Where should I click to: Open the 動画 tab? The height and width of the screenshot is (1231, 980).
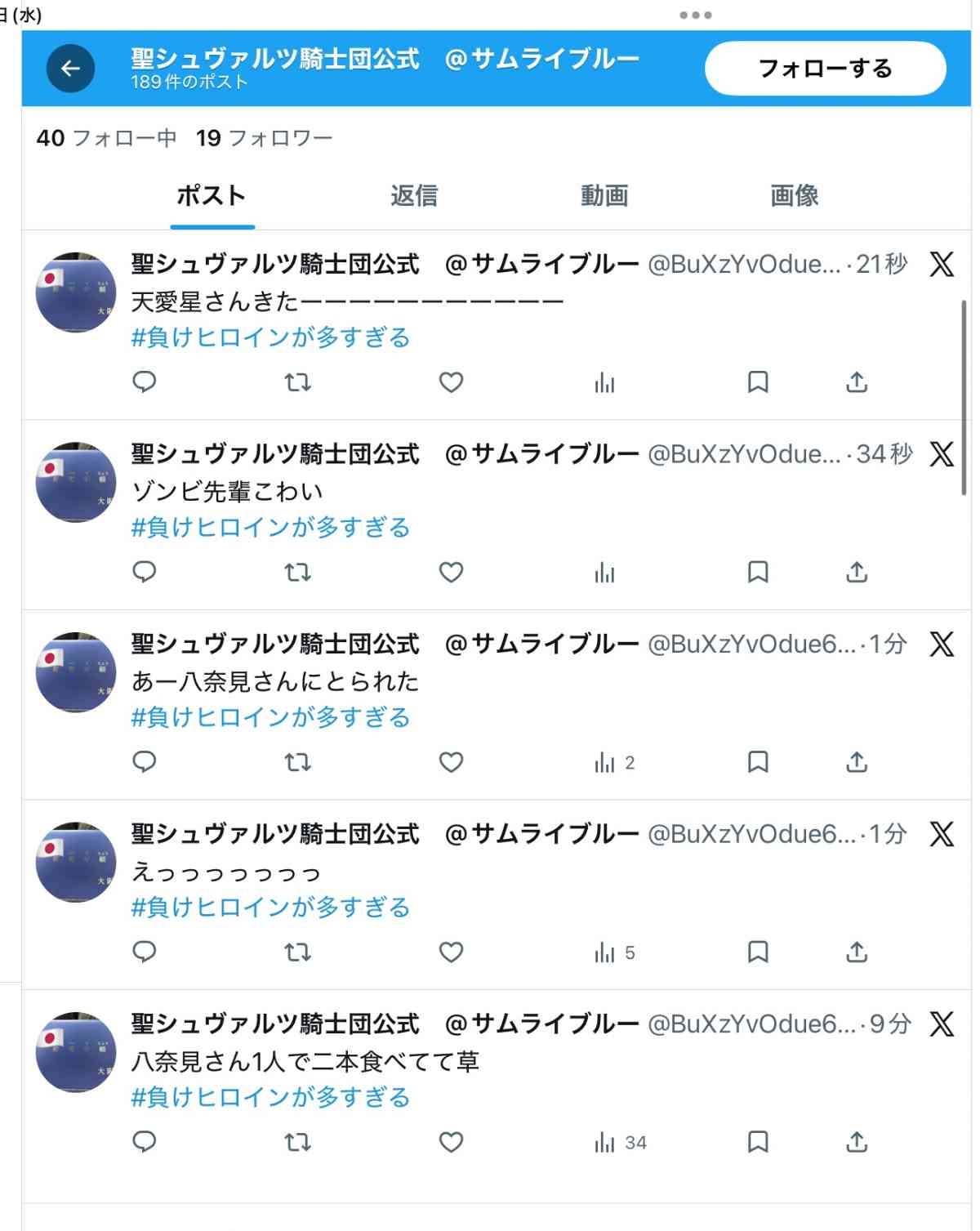[x=604, y=196]
